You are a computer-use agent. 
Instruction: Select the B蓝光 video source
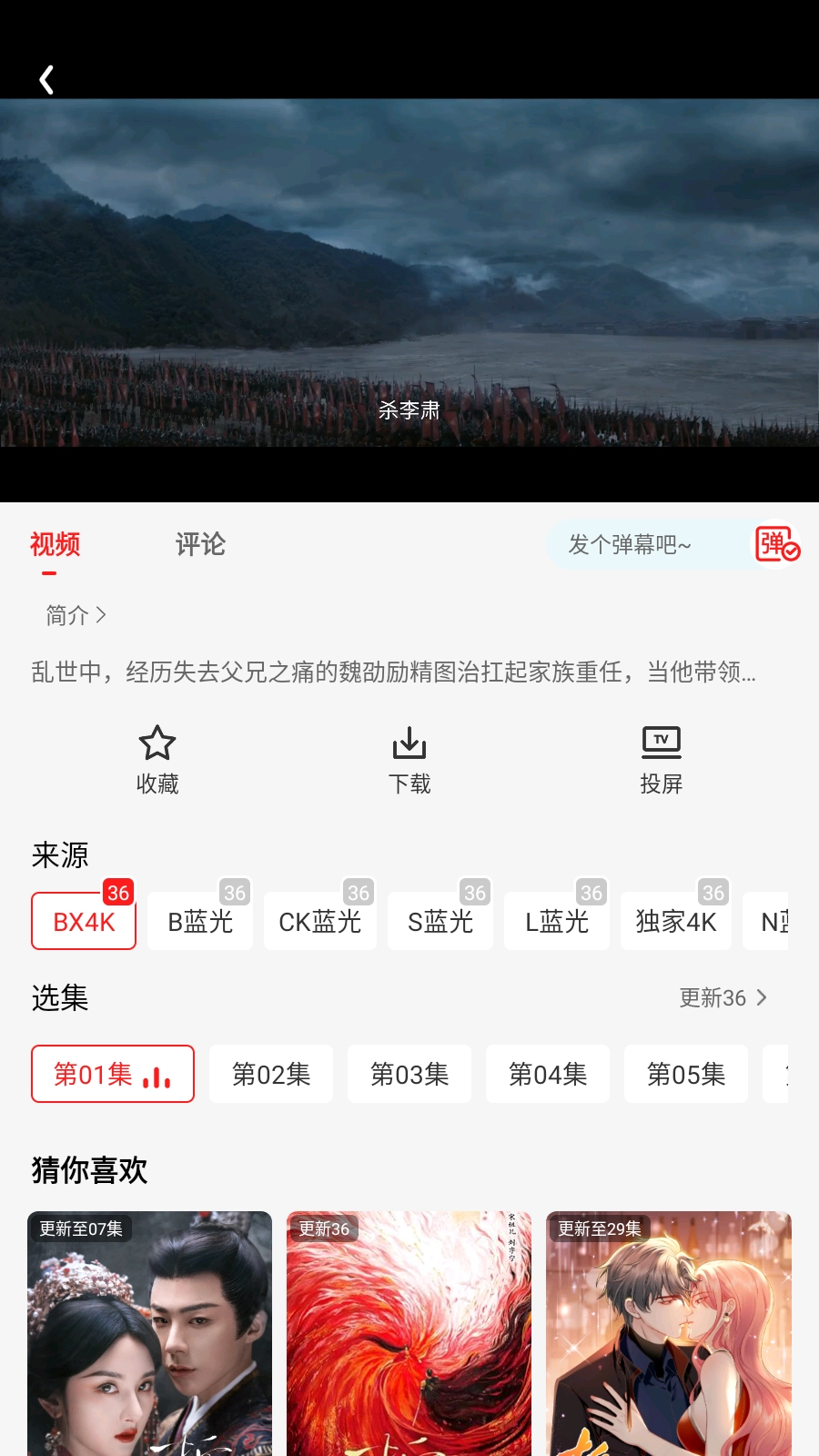[199, 921]
